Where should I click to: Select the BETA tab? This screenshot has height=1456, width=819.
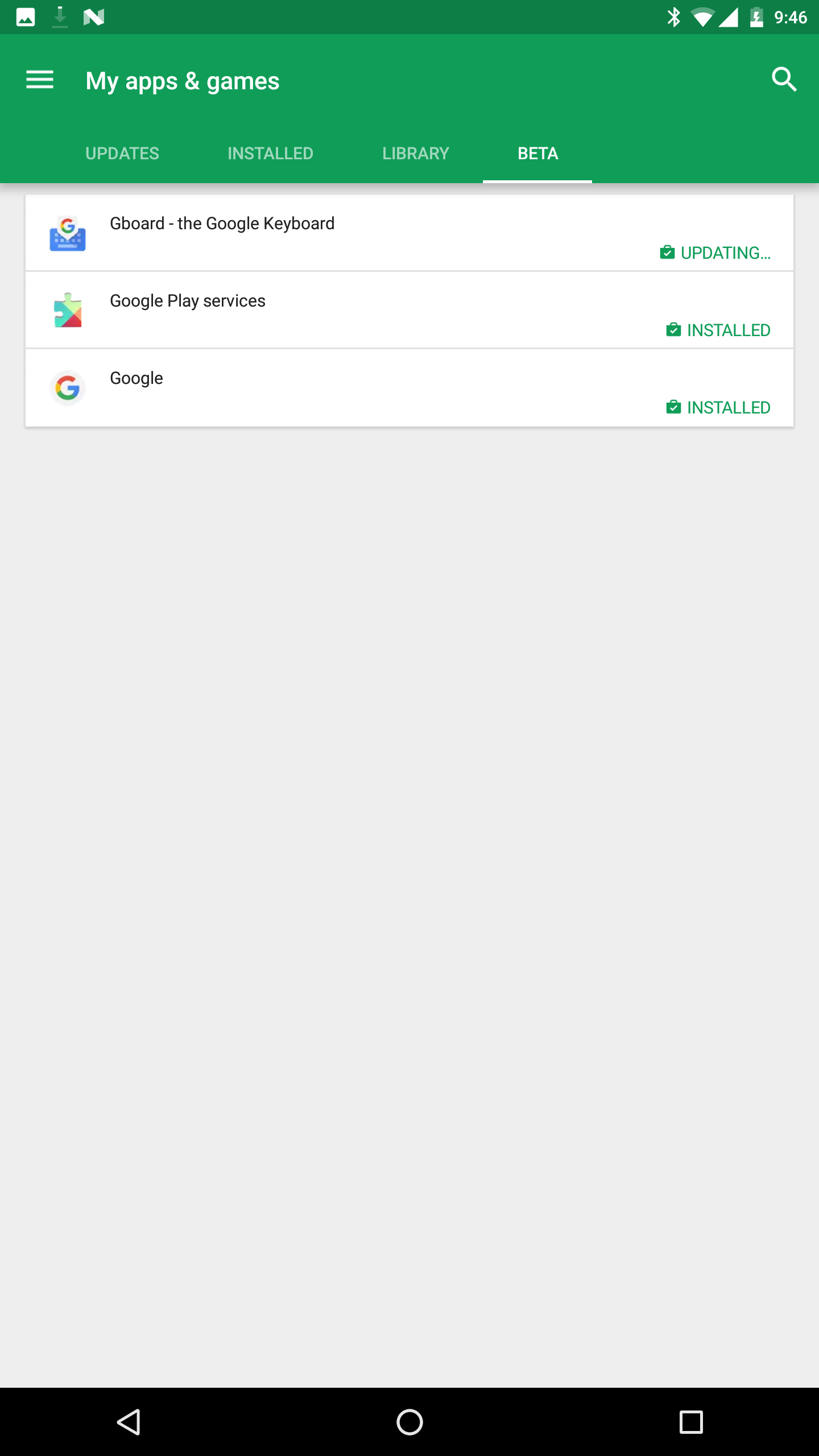pyautogui.click(x=537, y=153)
